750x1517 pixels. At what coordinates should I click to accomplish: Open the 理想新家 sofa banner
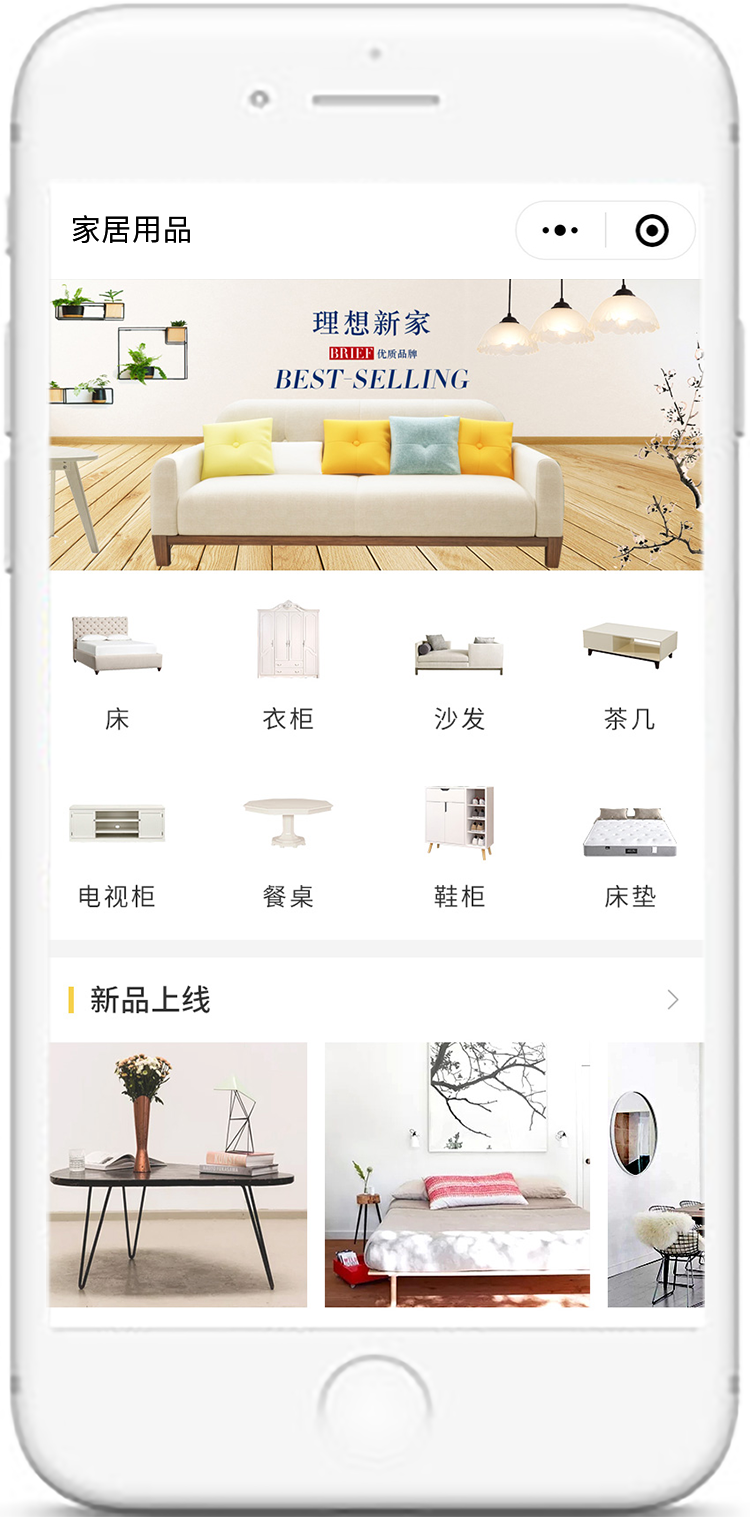click(376, 425)
